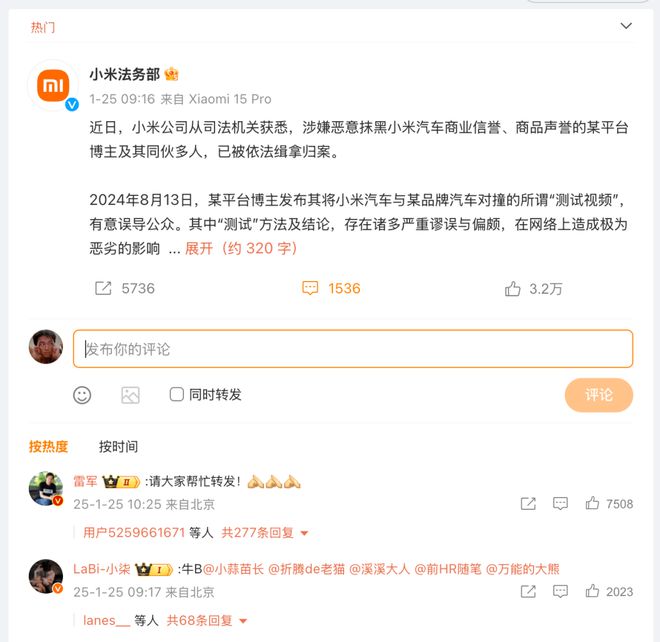Viewport: 660px width, 642px height.
Task: Focus the 发布你的评论 comment box
Action: coord(352,349)
